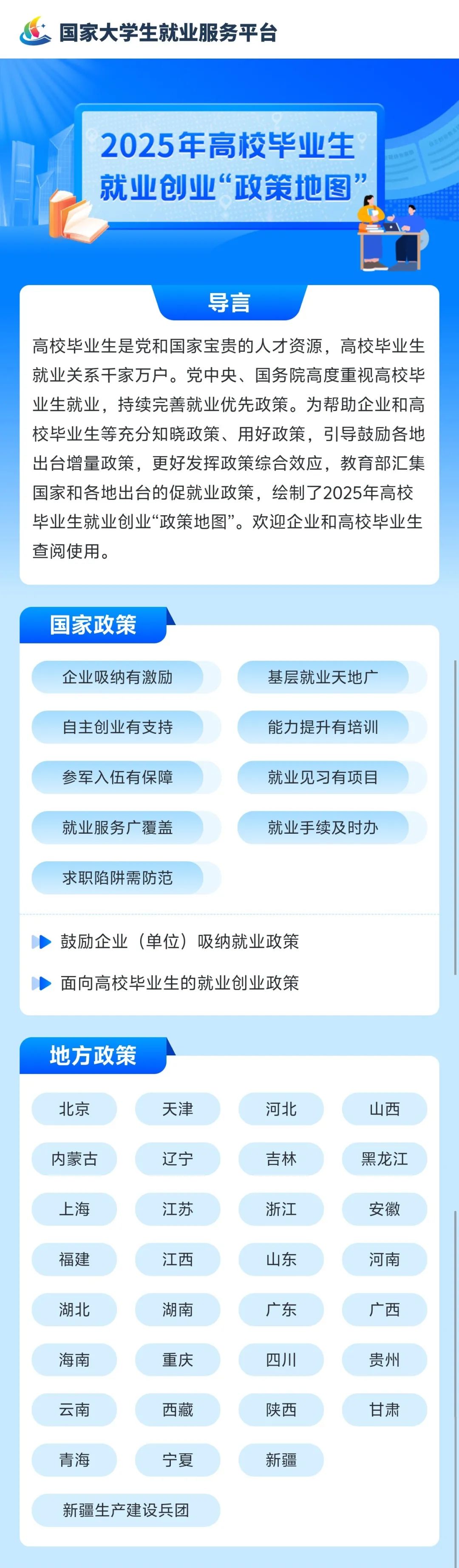459x1568 pixels.
Task: Open 新疆生产建设兵团 policies
Action: 125,1510
